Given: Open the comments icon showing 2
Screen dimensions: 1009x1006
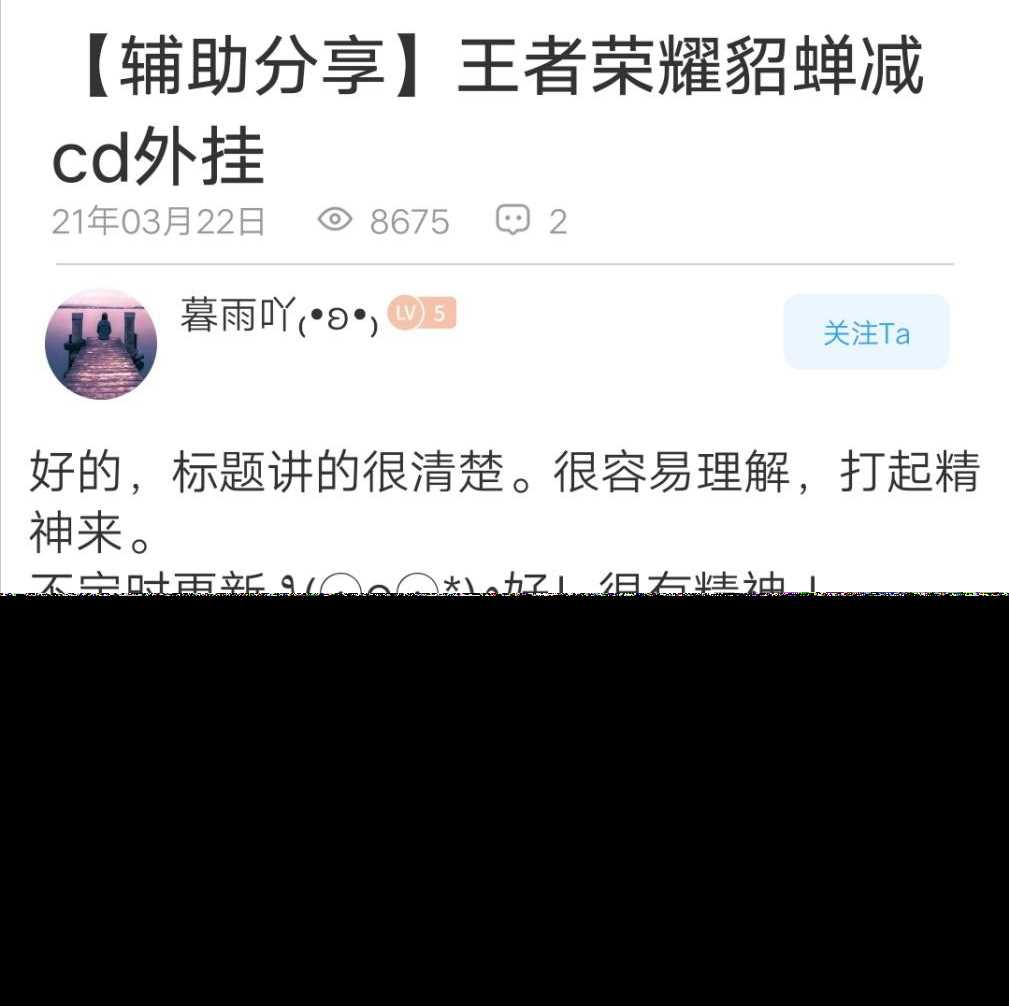Looking at the screenshot, I should (513, 220).
